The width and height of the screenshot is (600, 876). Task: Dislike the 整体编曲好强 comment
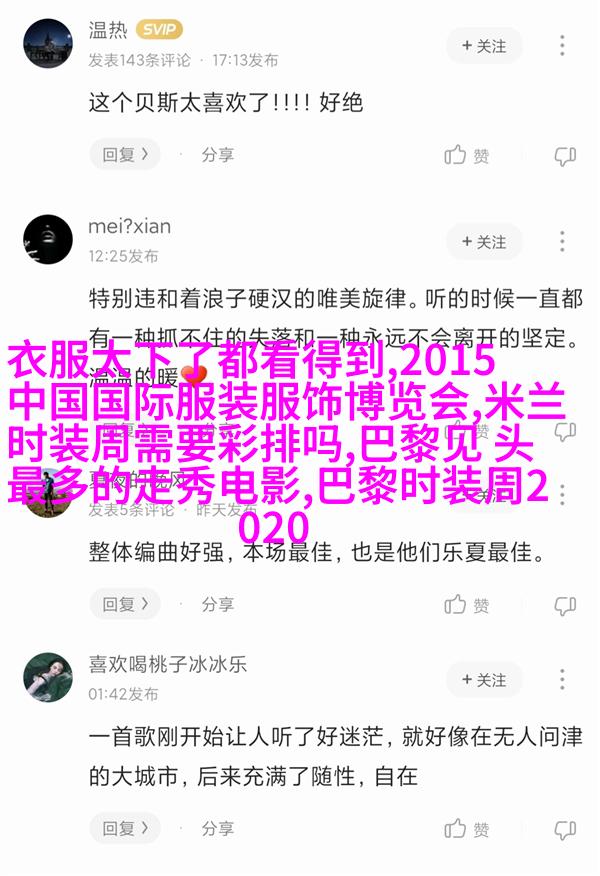click(x=565, y=605)
